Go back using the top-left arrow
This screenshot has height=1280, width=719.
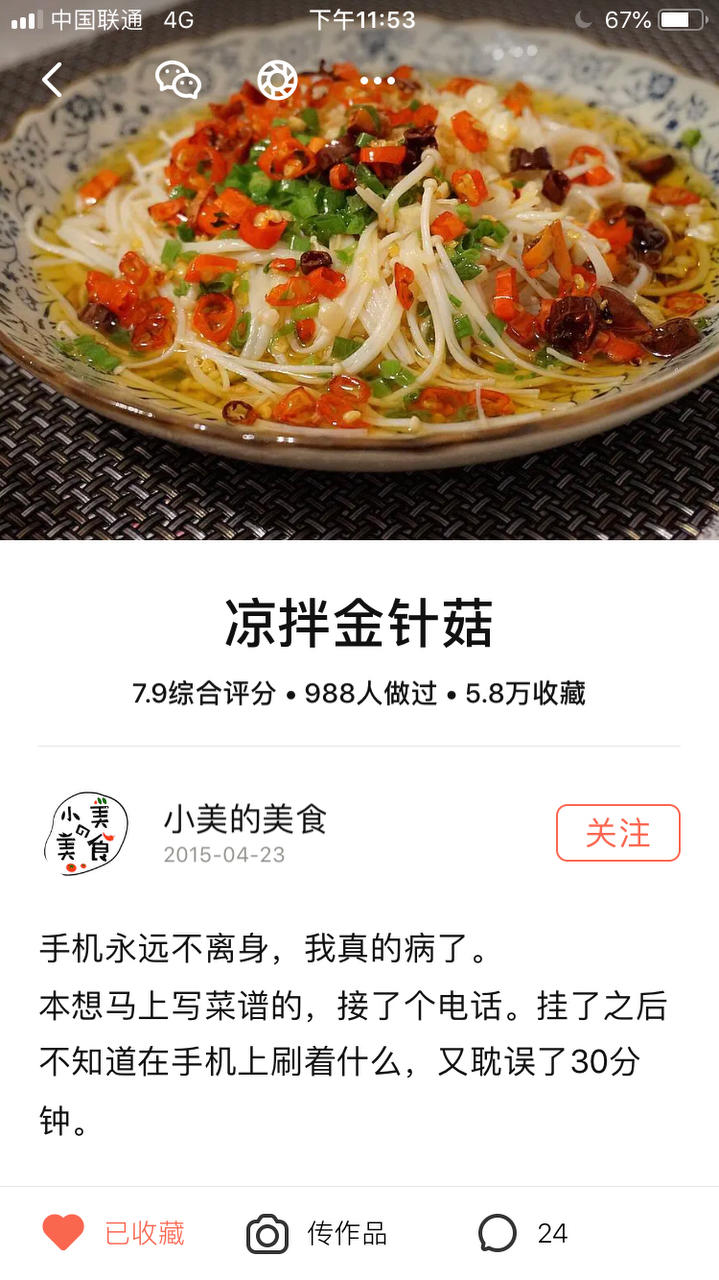[x=52, y=80]
